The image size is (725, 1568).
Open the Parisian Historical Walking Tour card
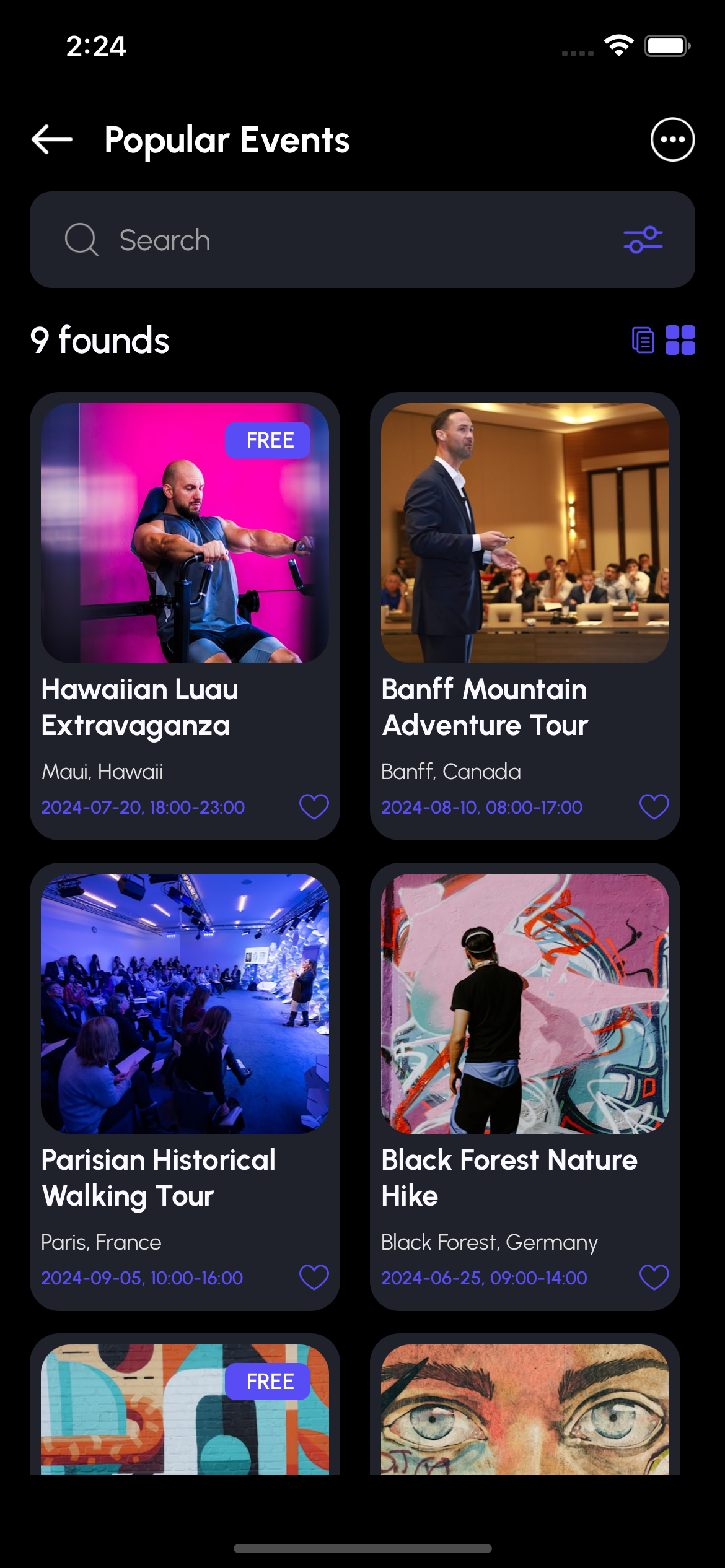pos(185,1004)
